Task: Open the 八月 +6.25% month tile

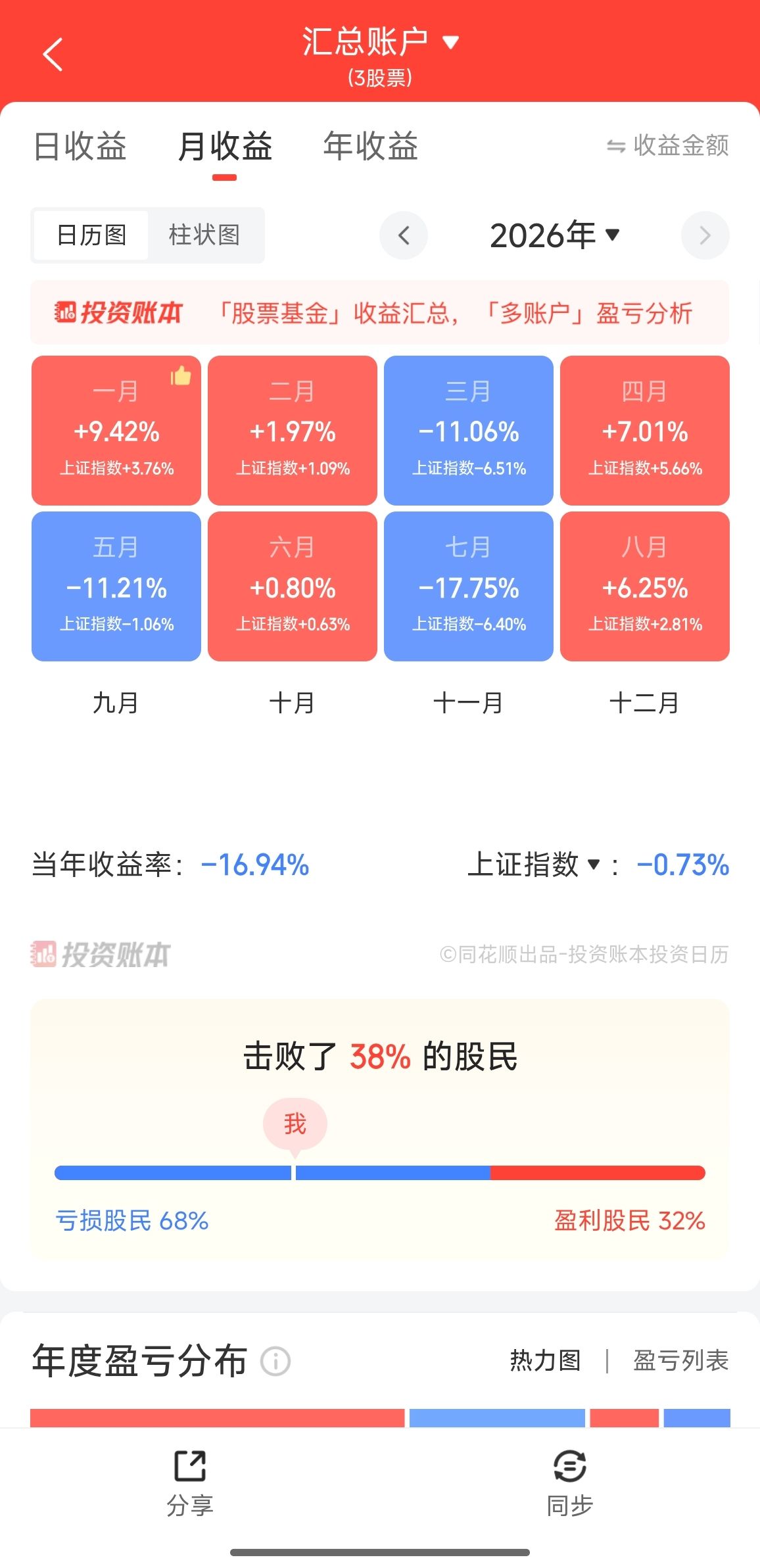Action: point(645,586)
